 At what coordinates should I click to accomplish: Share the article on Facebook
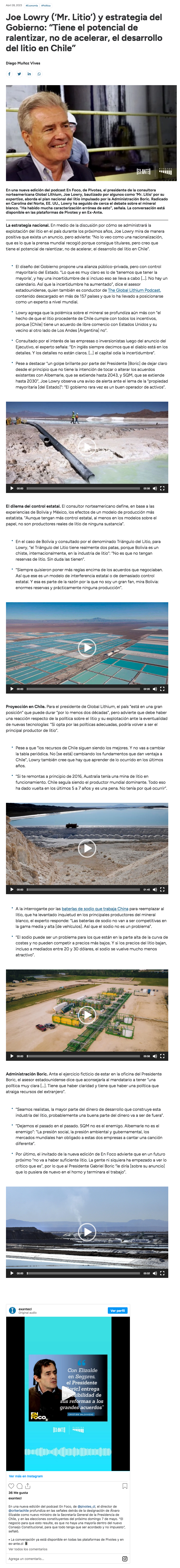[9, 74]
